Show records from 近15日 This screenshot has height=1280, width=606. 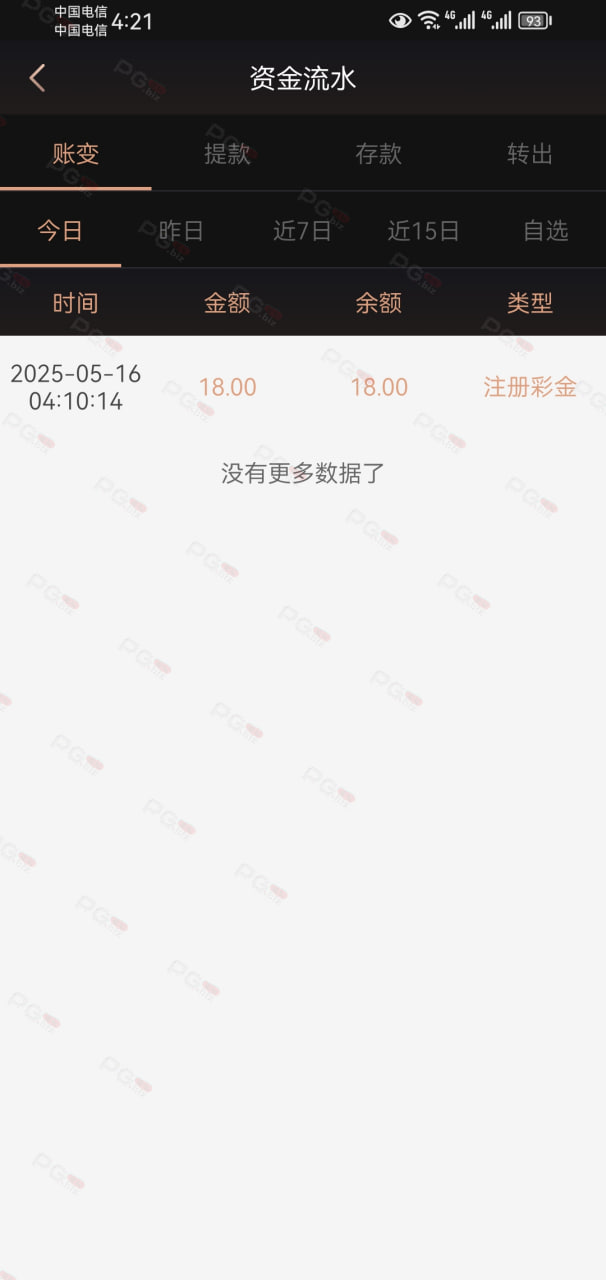(423, 231)
